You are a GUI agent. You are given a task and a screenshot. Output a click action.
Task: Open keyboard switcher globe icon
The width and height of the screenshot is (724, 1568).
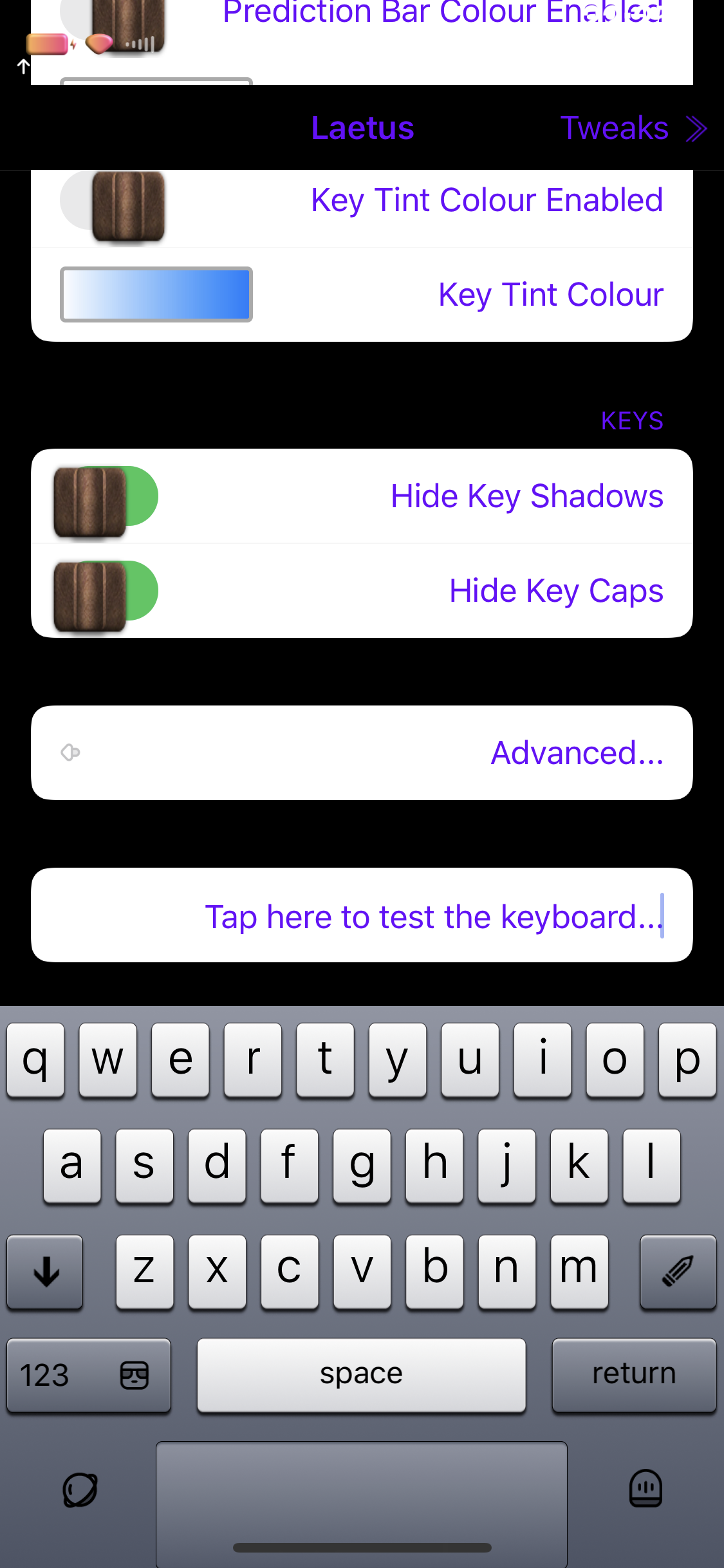click(x=80, y=1489)
